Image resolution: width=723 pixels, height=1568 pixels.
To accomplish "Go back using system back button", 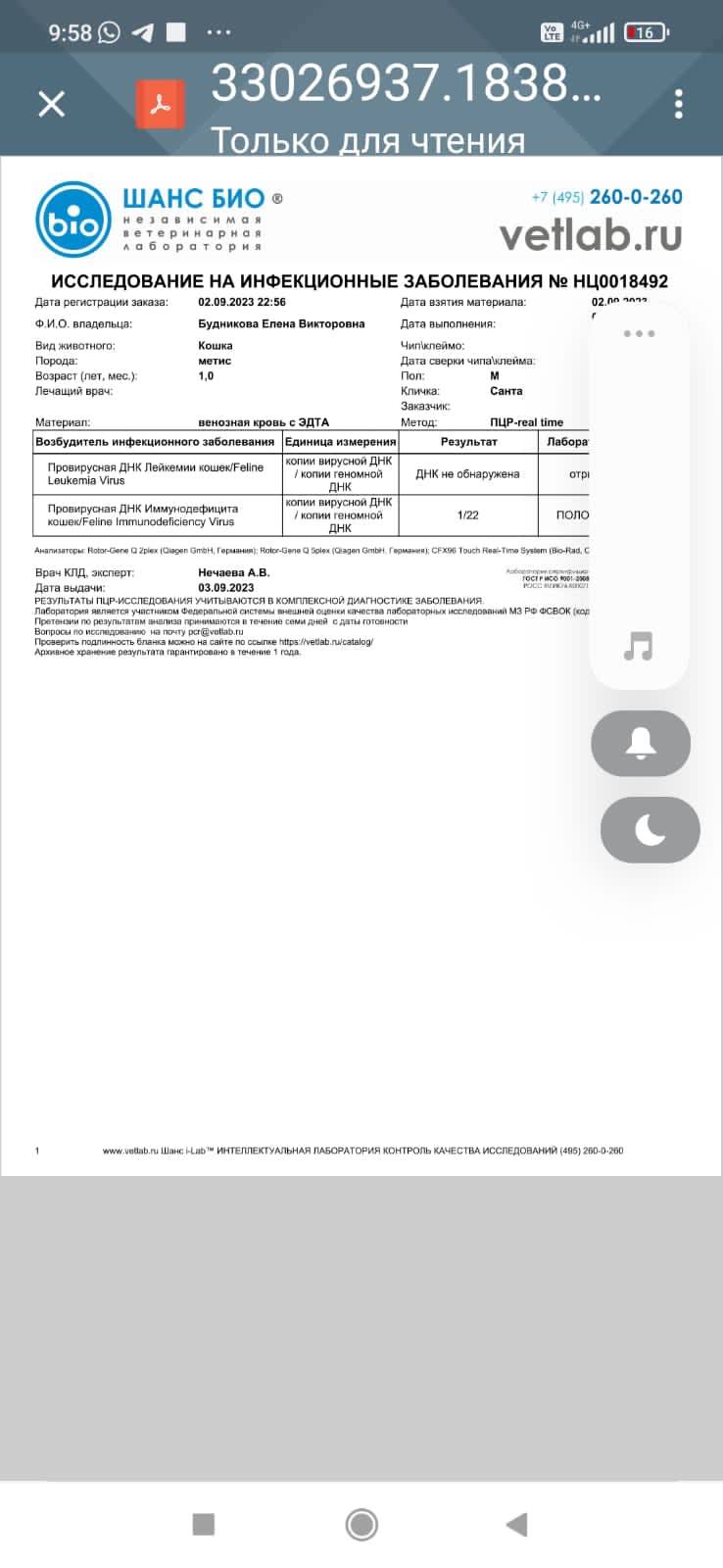I will 516,1524.
